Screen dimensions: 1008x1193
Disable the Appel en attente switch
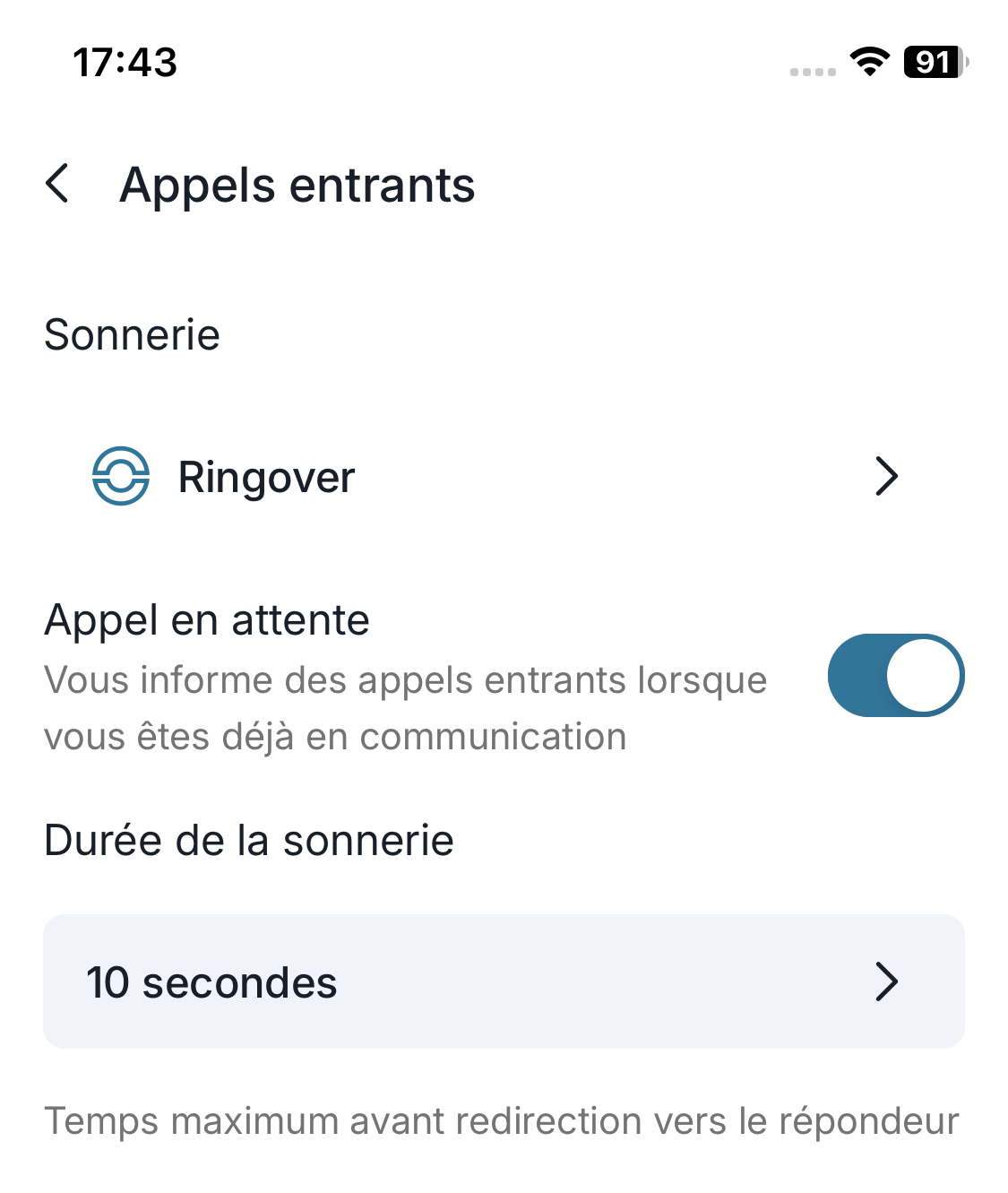pos(895,676)
